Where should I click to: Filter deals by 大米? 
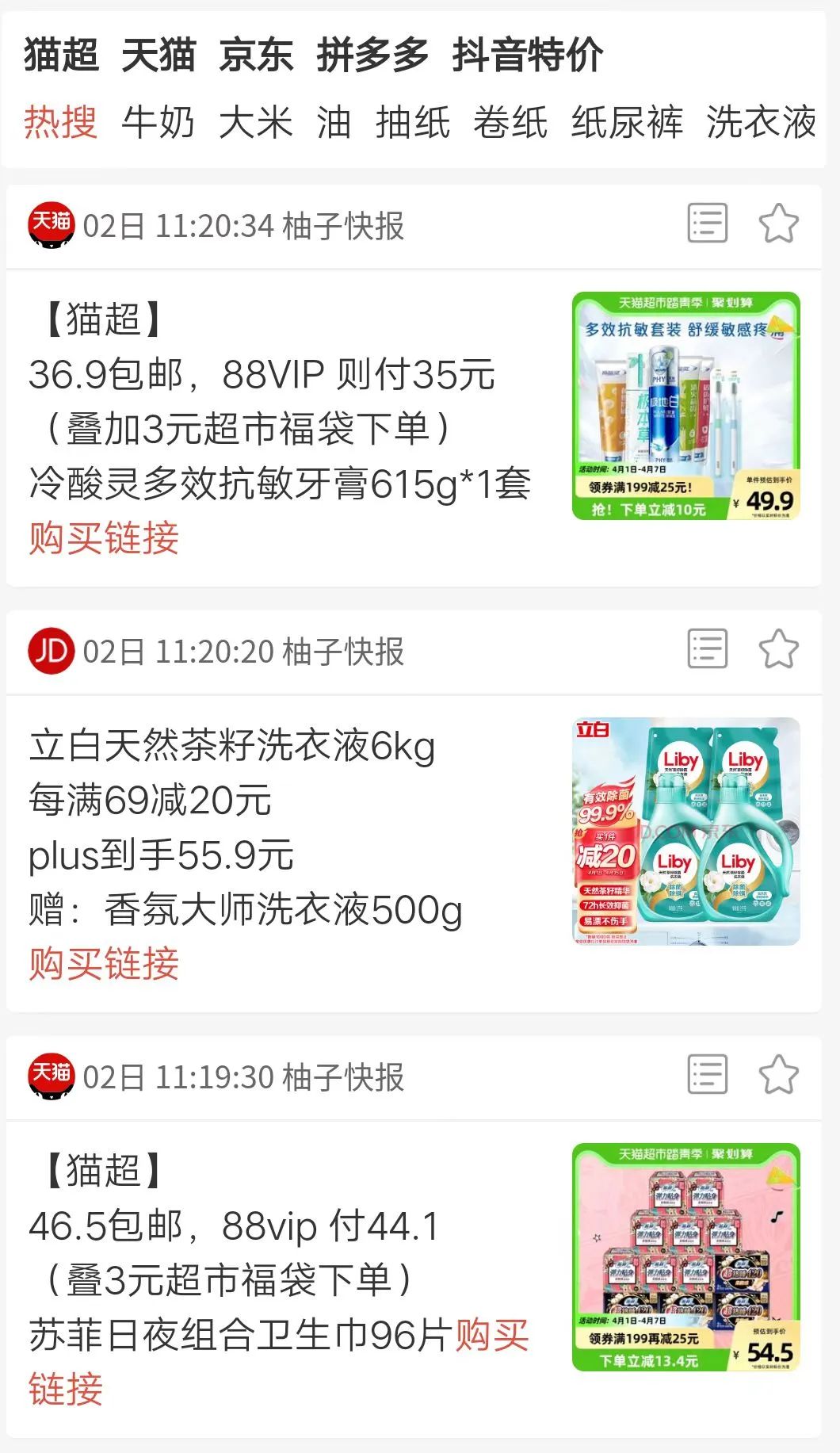pyautogui.click(x=256, y=123)
